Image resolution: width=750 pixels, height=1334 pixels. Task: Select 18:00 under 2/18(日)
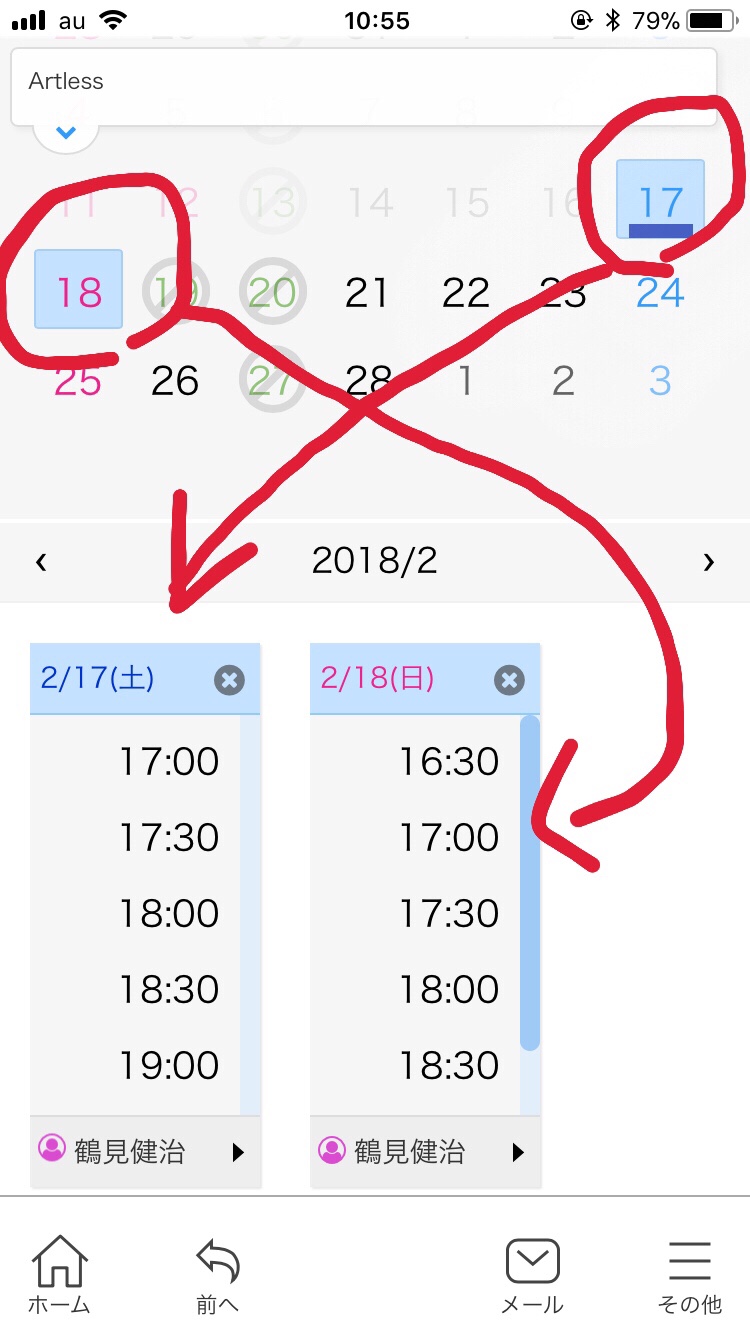click(x=449, y=989)
